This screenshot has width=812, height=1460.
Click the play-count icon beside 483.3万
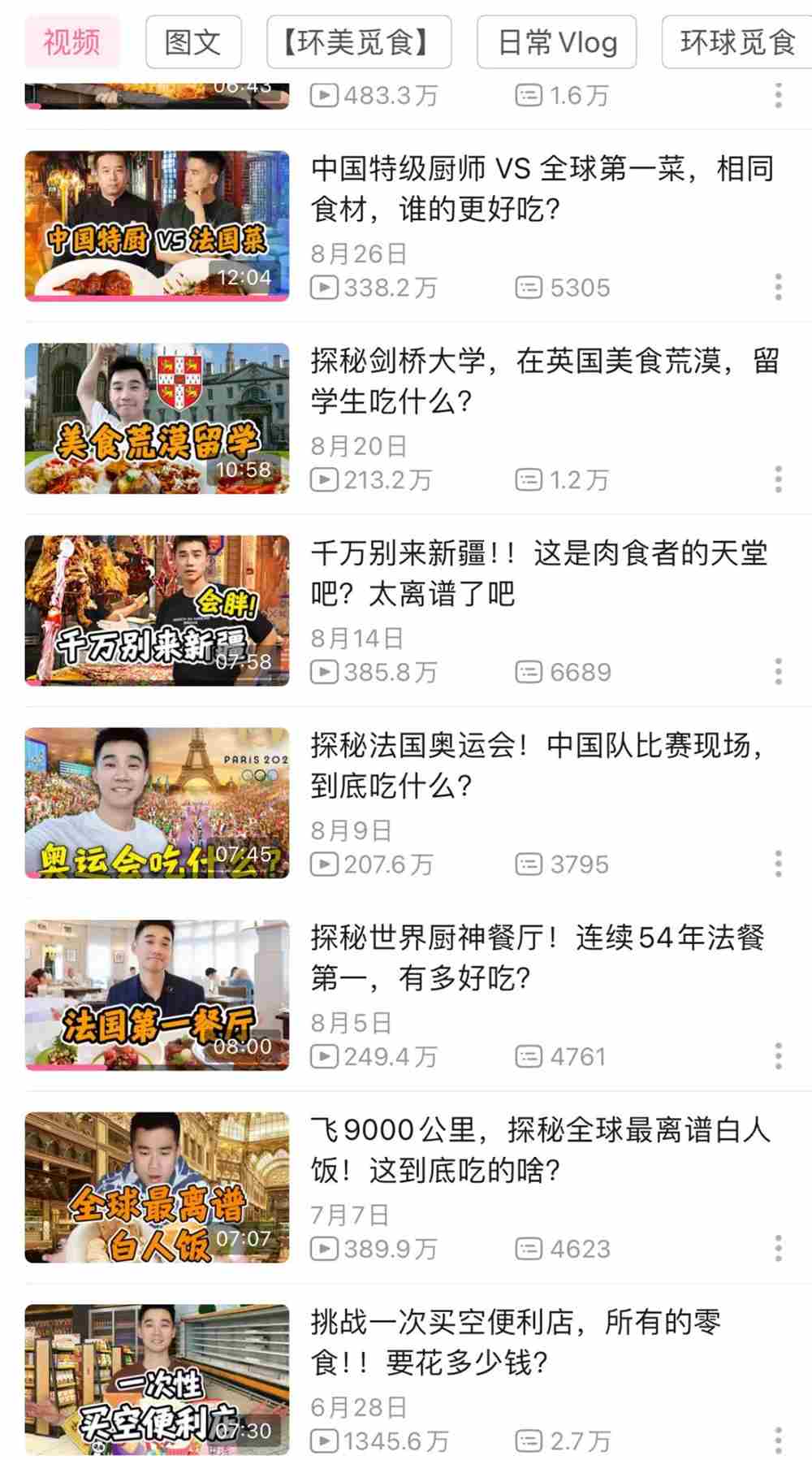[324, 95]
